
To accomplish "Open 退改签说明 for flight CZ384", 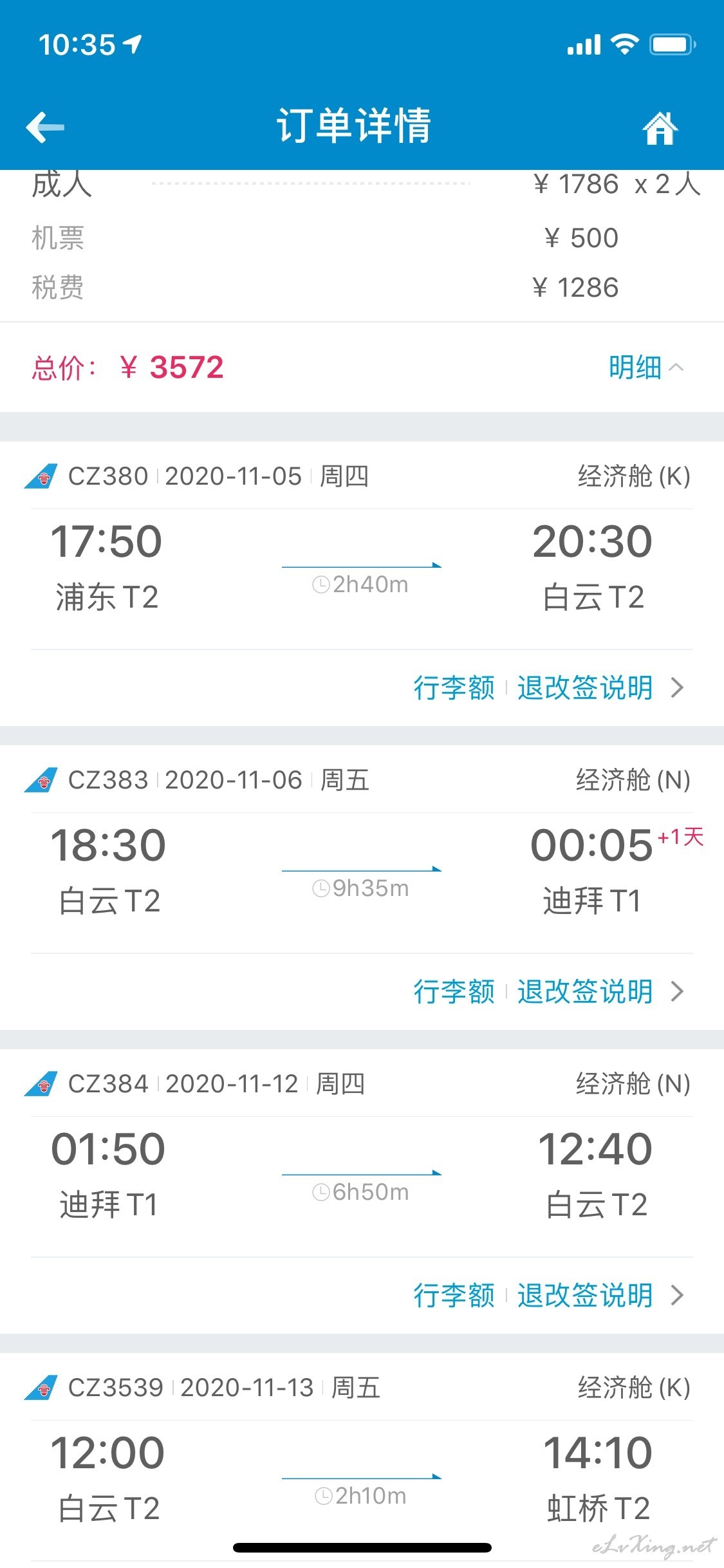I will point(585,1295).
